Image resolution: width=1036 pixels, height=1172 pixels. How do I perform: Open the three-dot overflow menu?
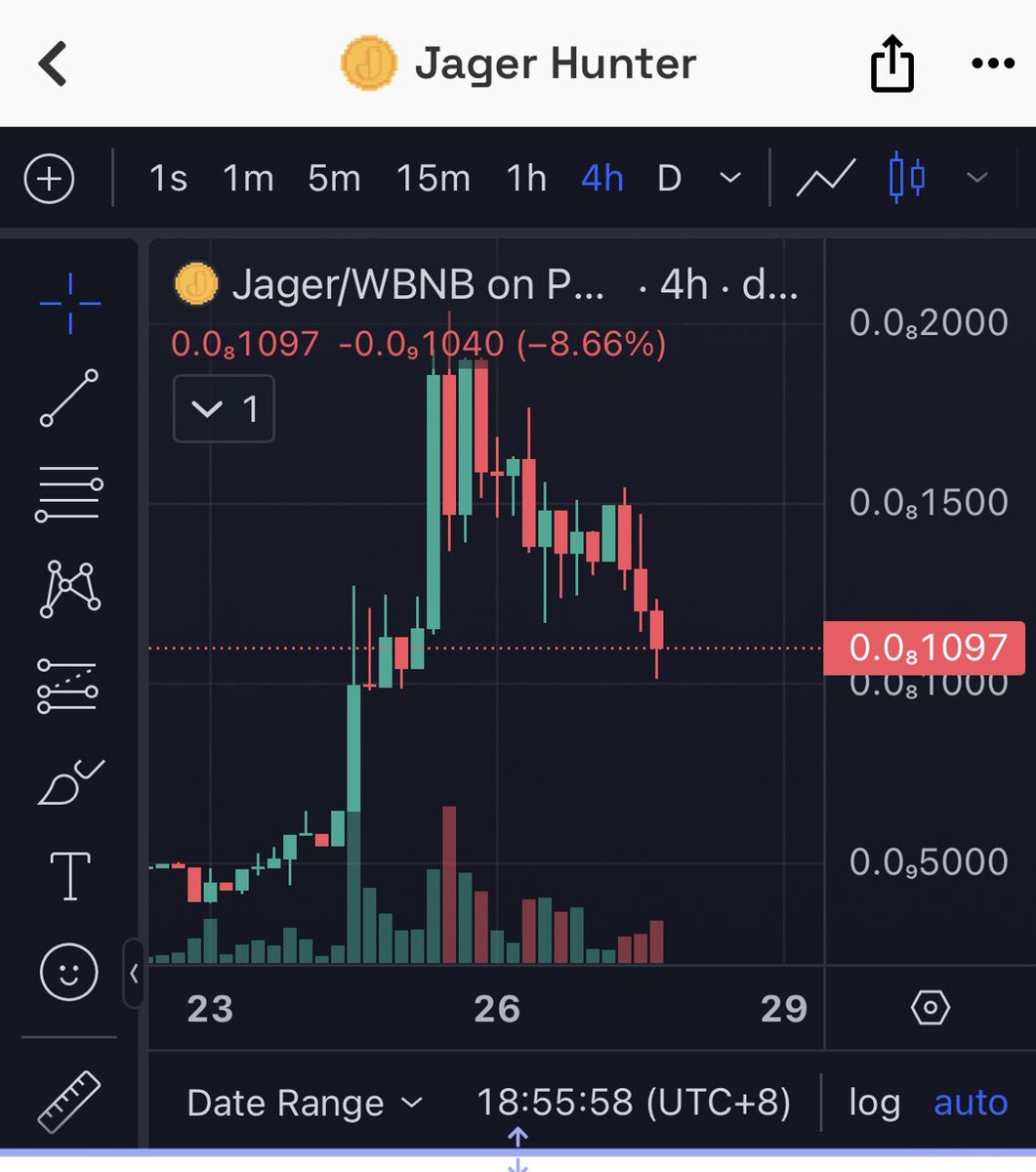pos(993,64)
